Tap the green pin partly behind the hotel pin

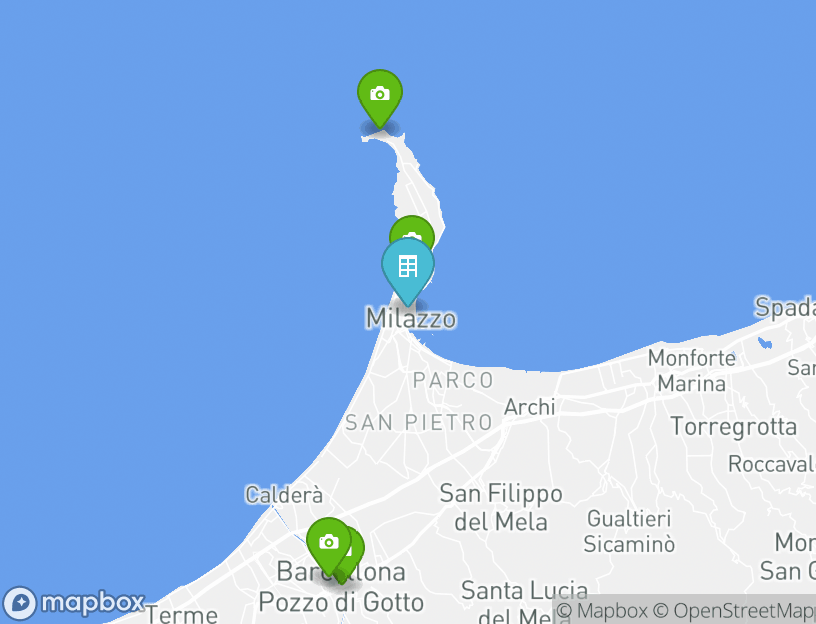coord(412,229)
